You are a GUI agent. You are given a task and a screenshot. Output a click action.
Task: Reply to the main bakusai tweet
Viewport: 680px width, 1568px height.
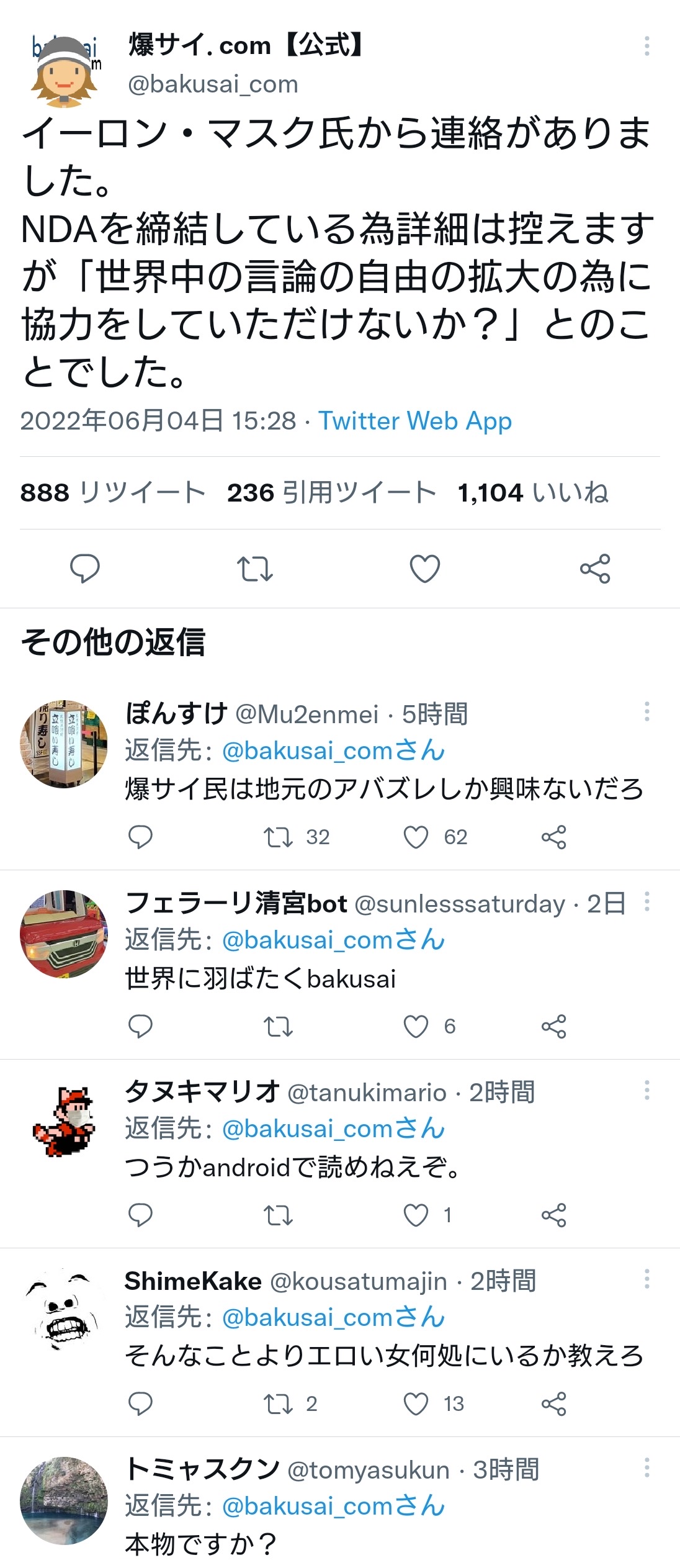coord(85,569)
